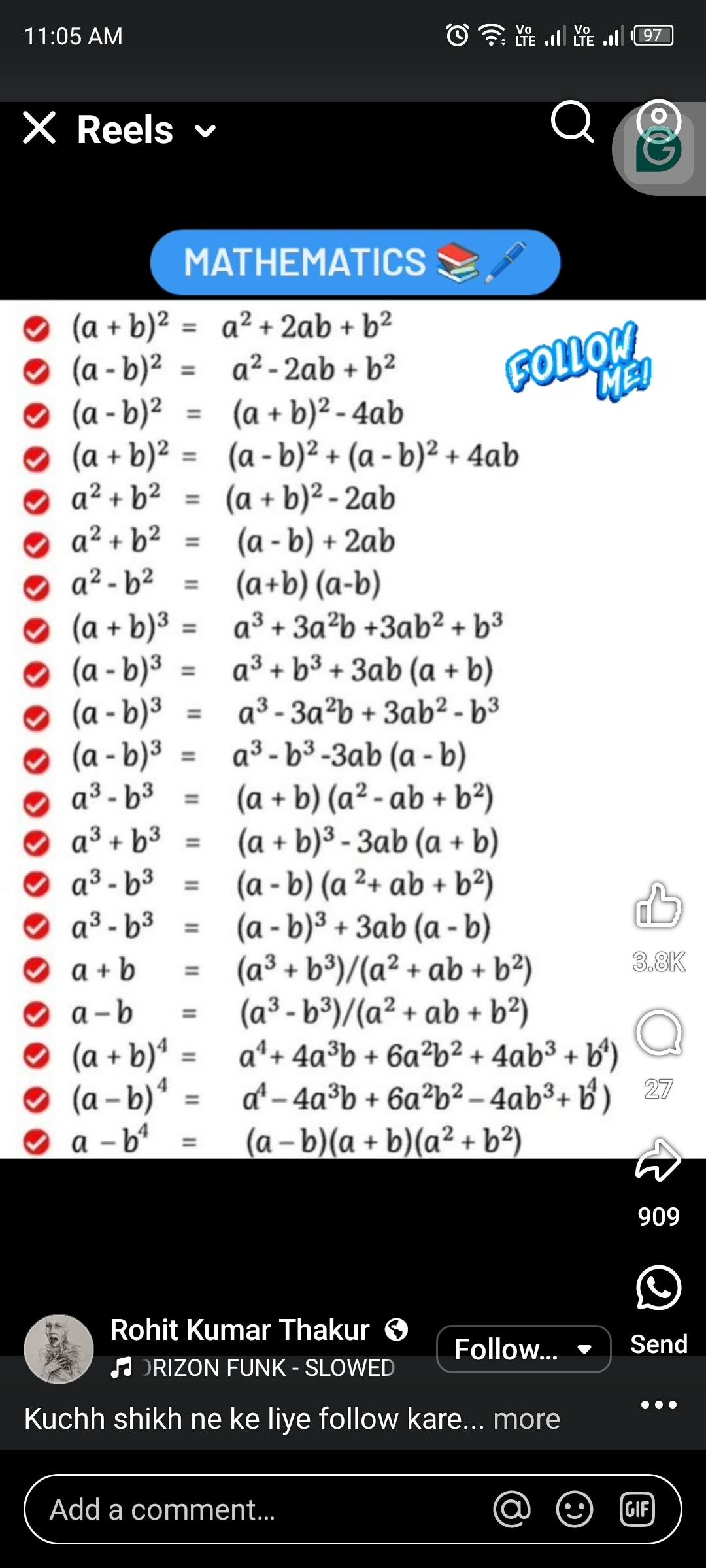Expand caption with "more"
This screenshot has width=706, height=1568.
(526, 1419)
